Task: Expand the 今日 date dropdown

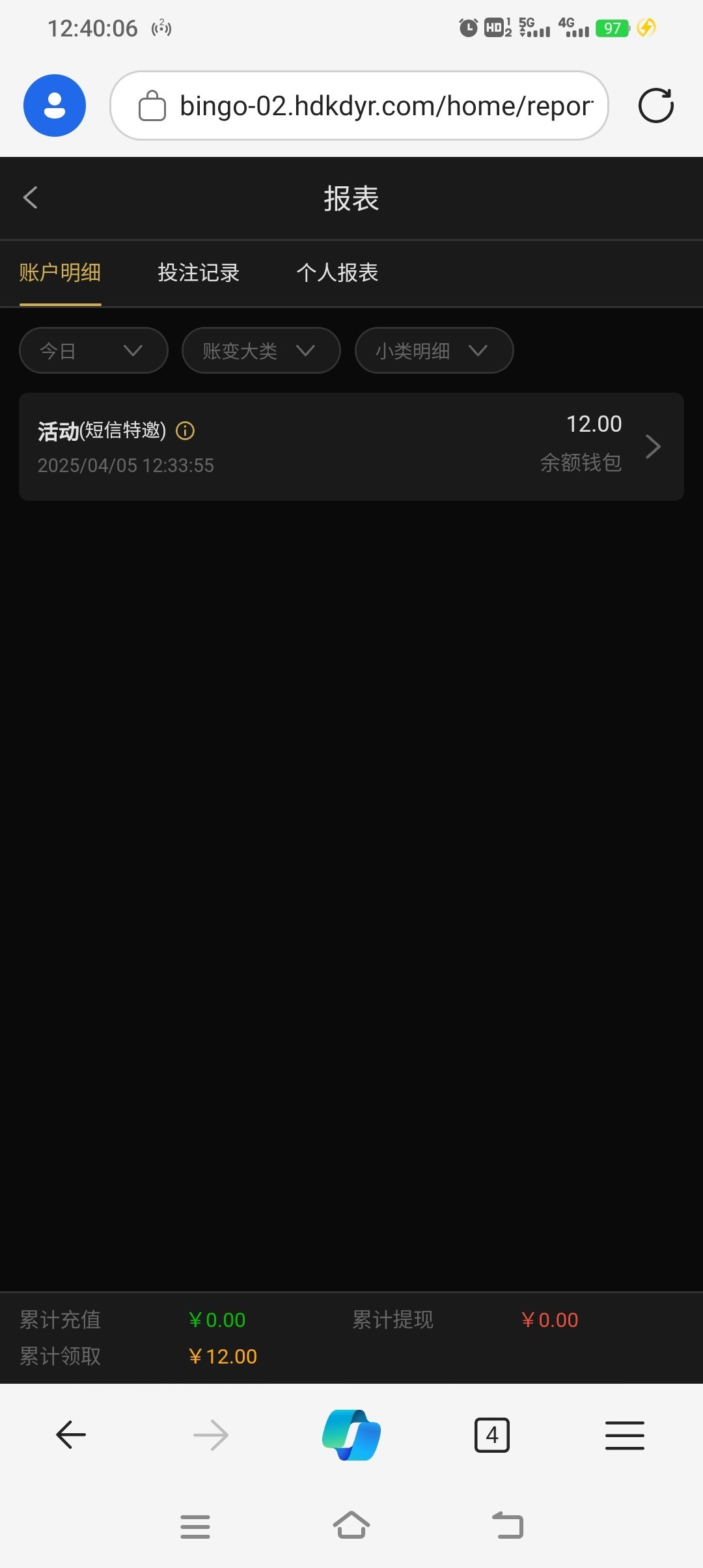Action: point(93,351)
